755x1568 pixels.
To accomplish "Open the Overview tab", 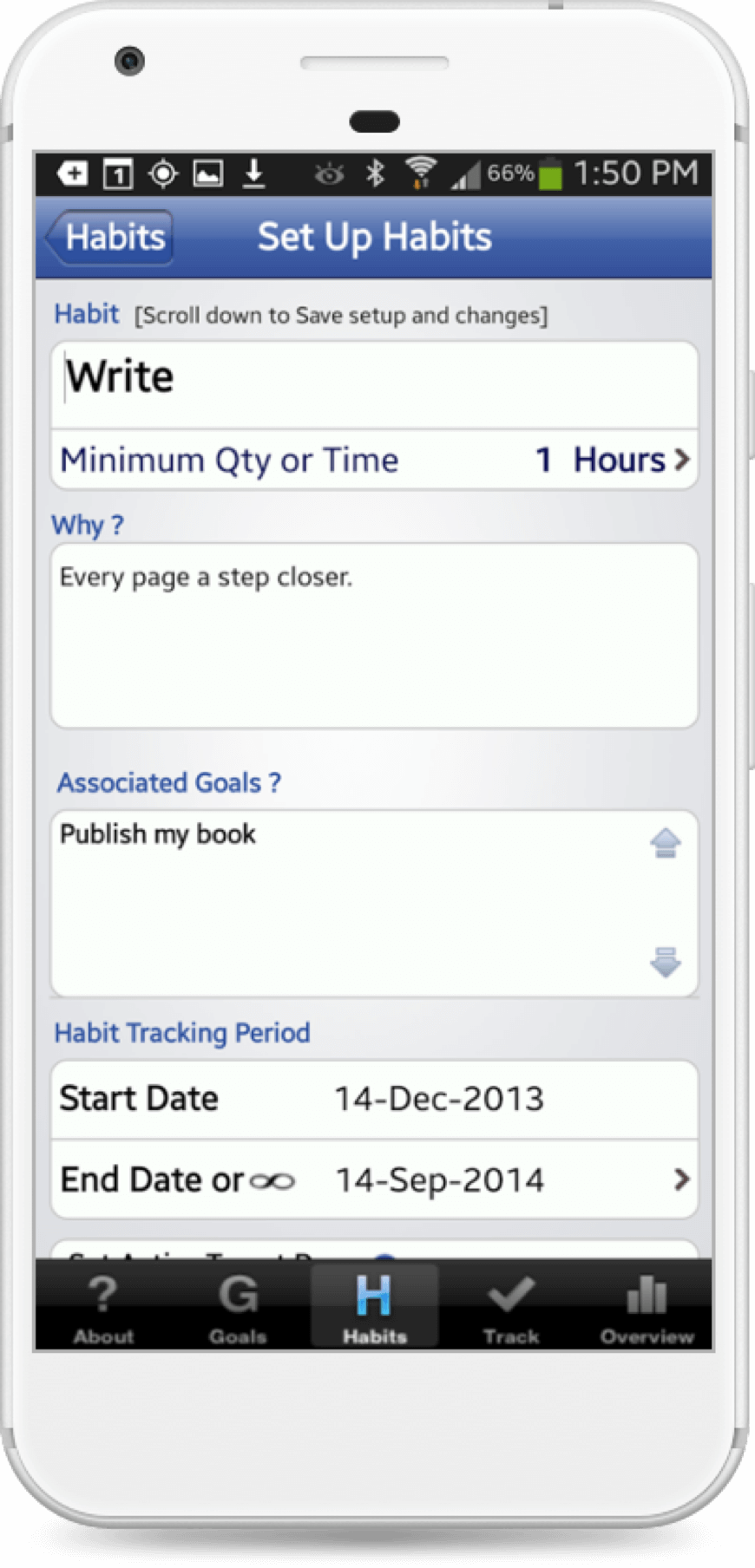I will click(647, 1307).
